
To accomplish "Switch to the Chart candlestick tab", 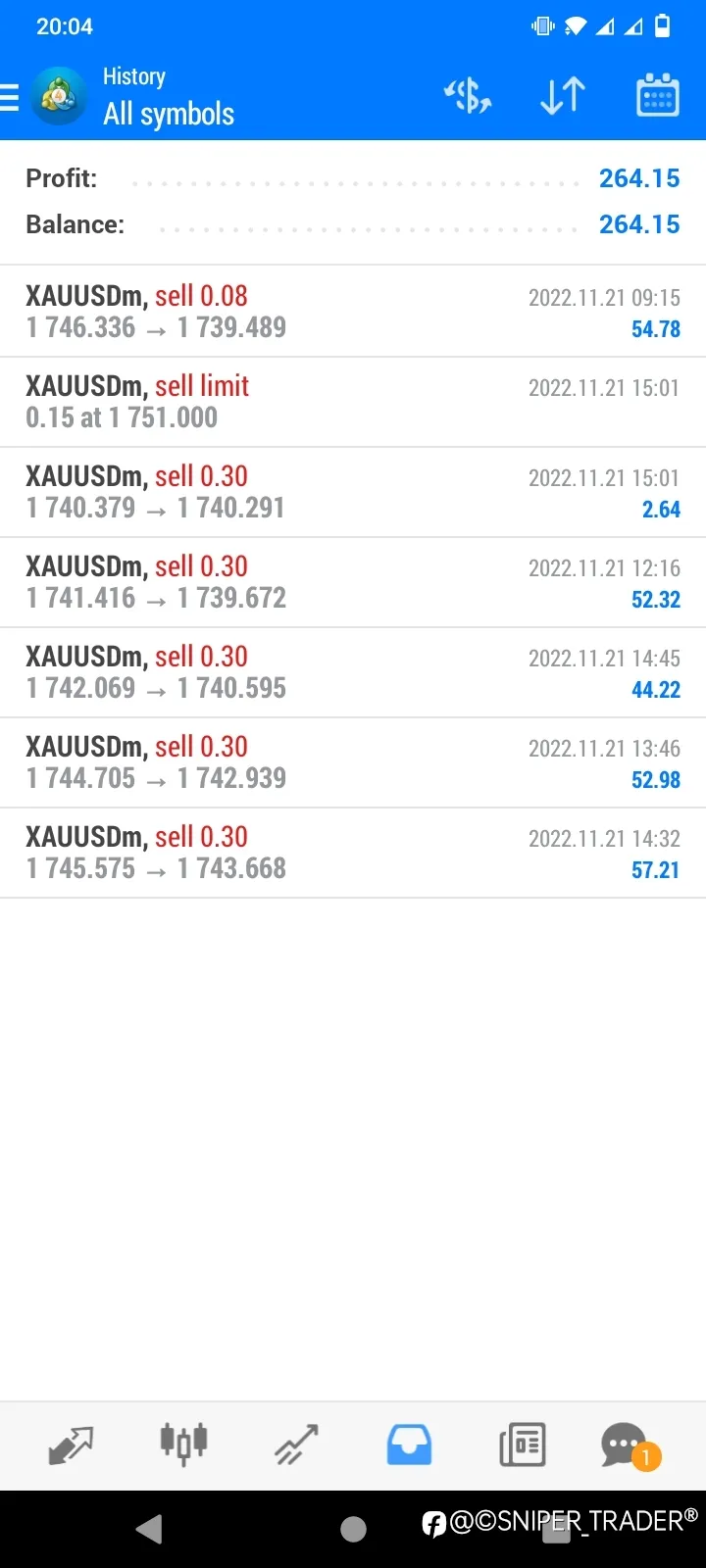I will click(183, 1445).
